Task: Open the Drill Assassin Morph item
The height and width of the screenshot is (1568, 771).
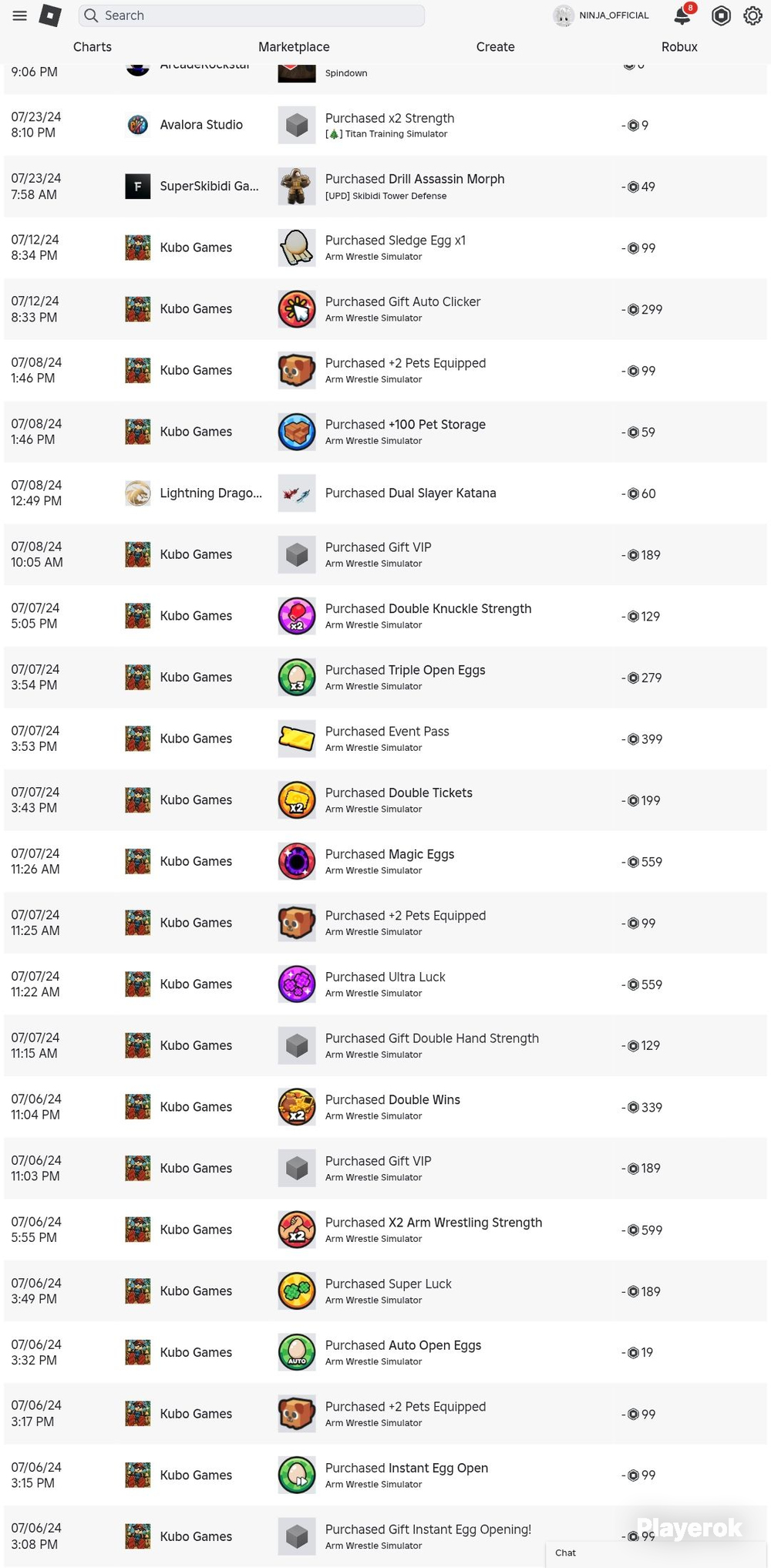Action: (446, 179)
